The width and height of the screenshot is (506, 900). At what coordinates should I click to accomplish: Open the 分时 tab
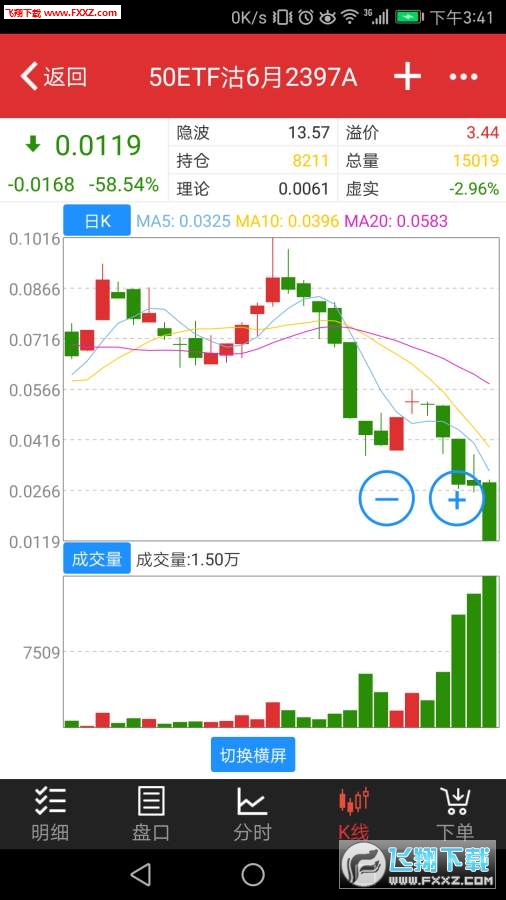click(252, 814)
